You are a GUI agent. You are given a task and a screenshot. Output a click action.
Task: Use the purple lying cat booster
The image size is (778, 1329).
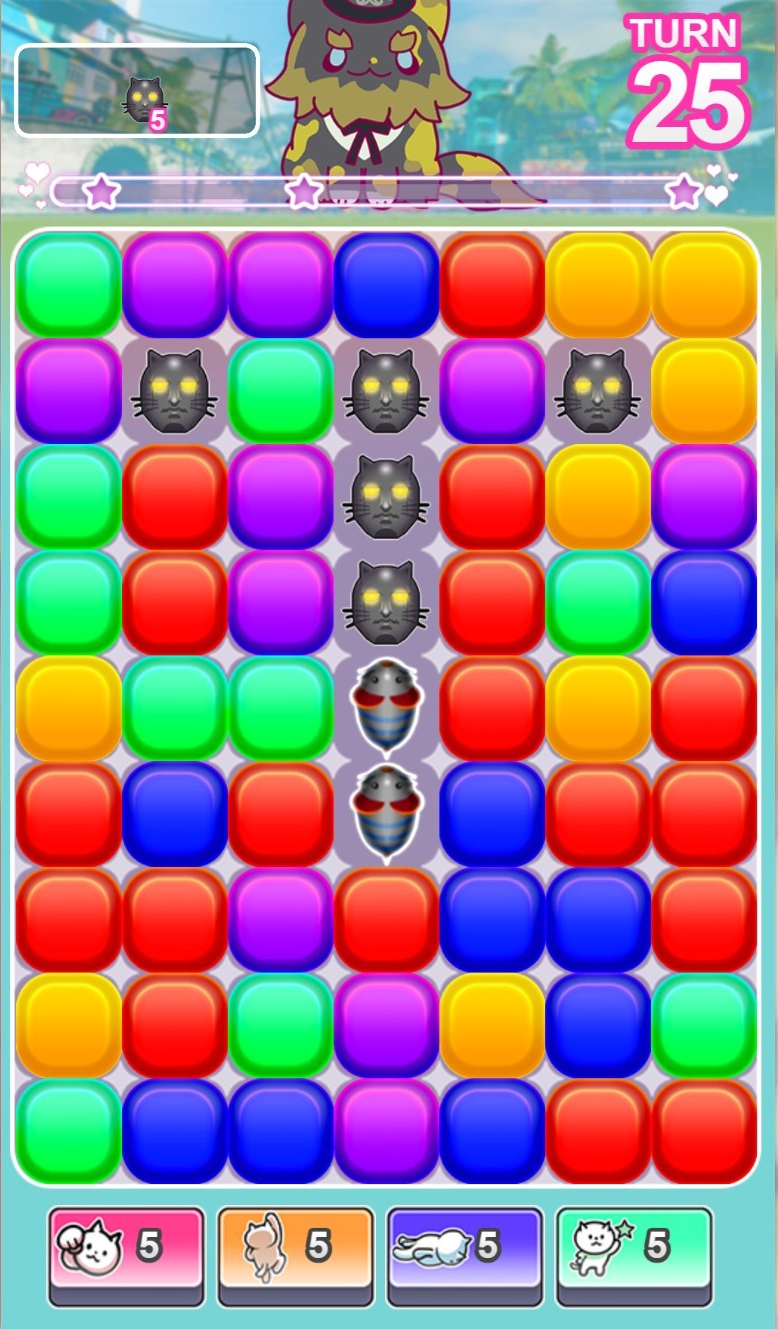(x=464, y=1247)
